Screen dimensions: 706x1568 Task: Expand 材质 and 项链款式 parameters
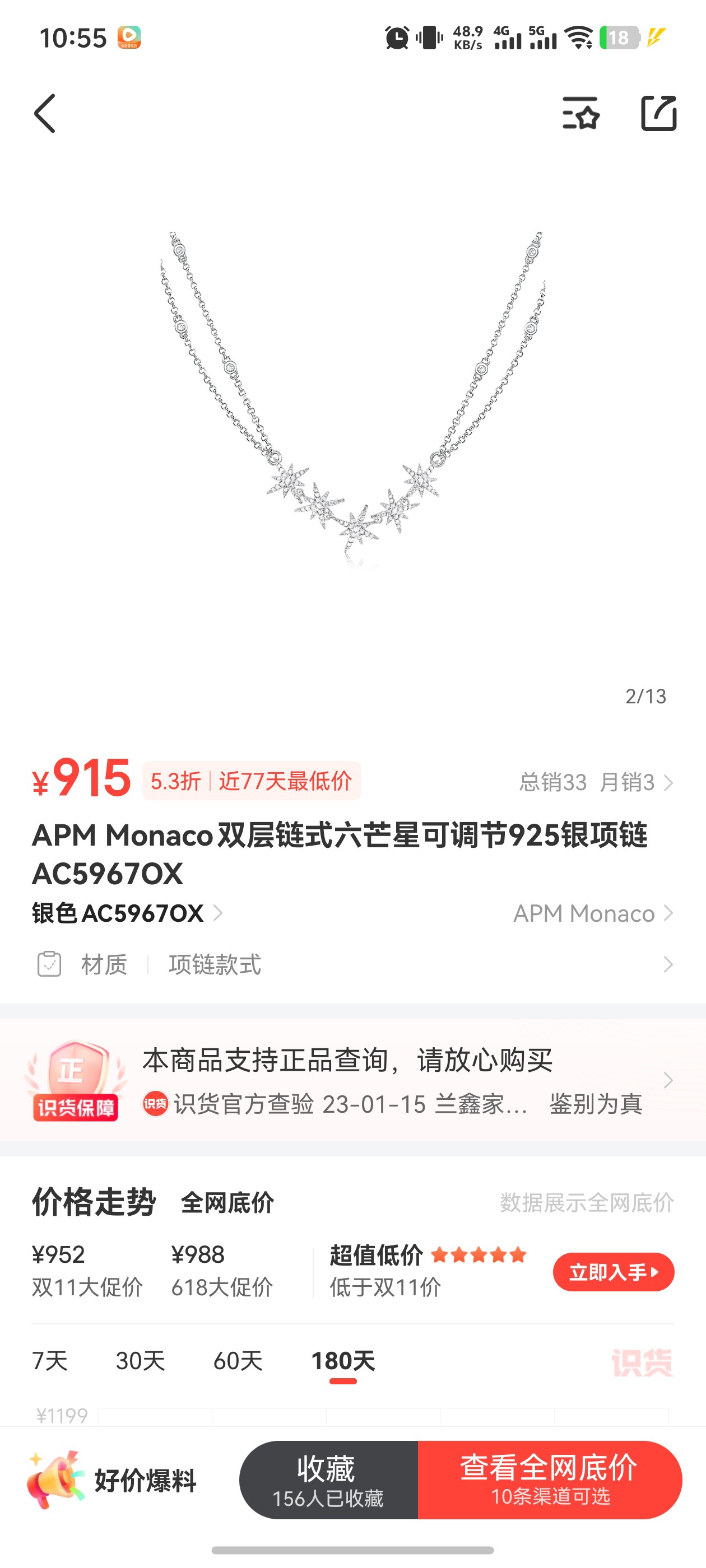click(352, 965)
